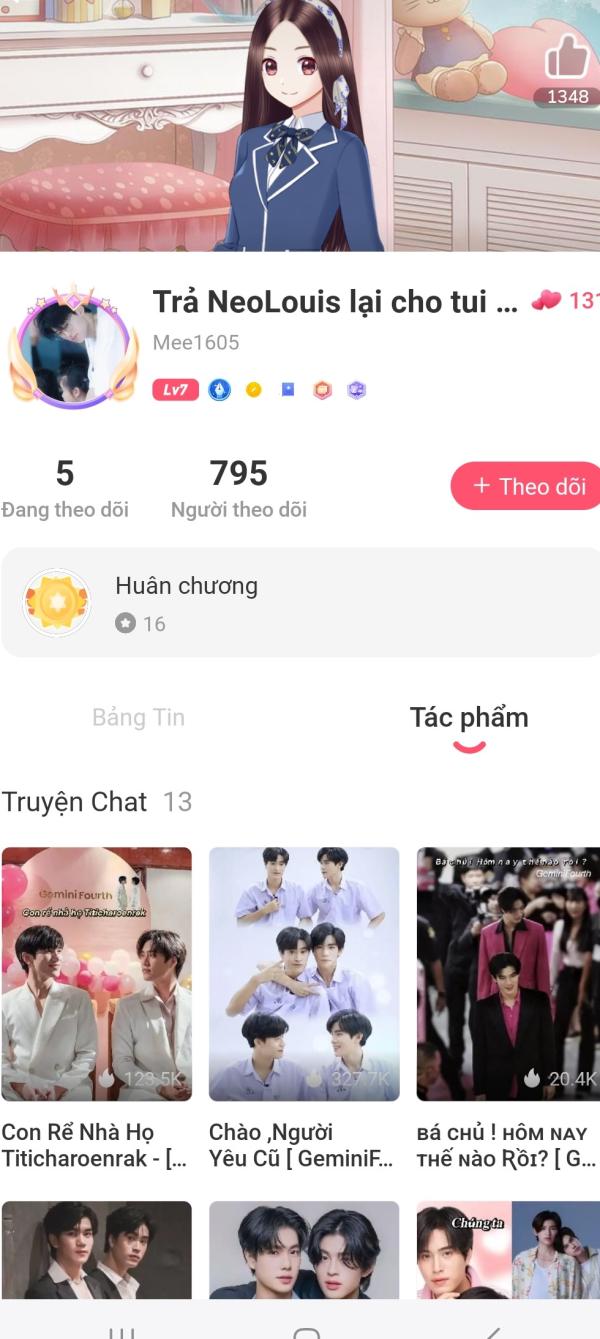
Task: Switch to the Bảng Tin tab
Action: tap(138, 717)
